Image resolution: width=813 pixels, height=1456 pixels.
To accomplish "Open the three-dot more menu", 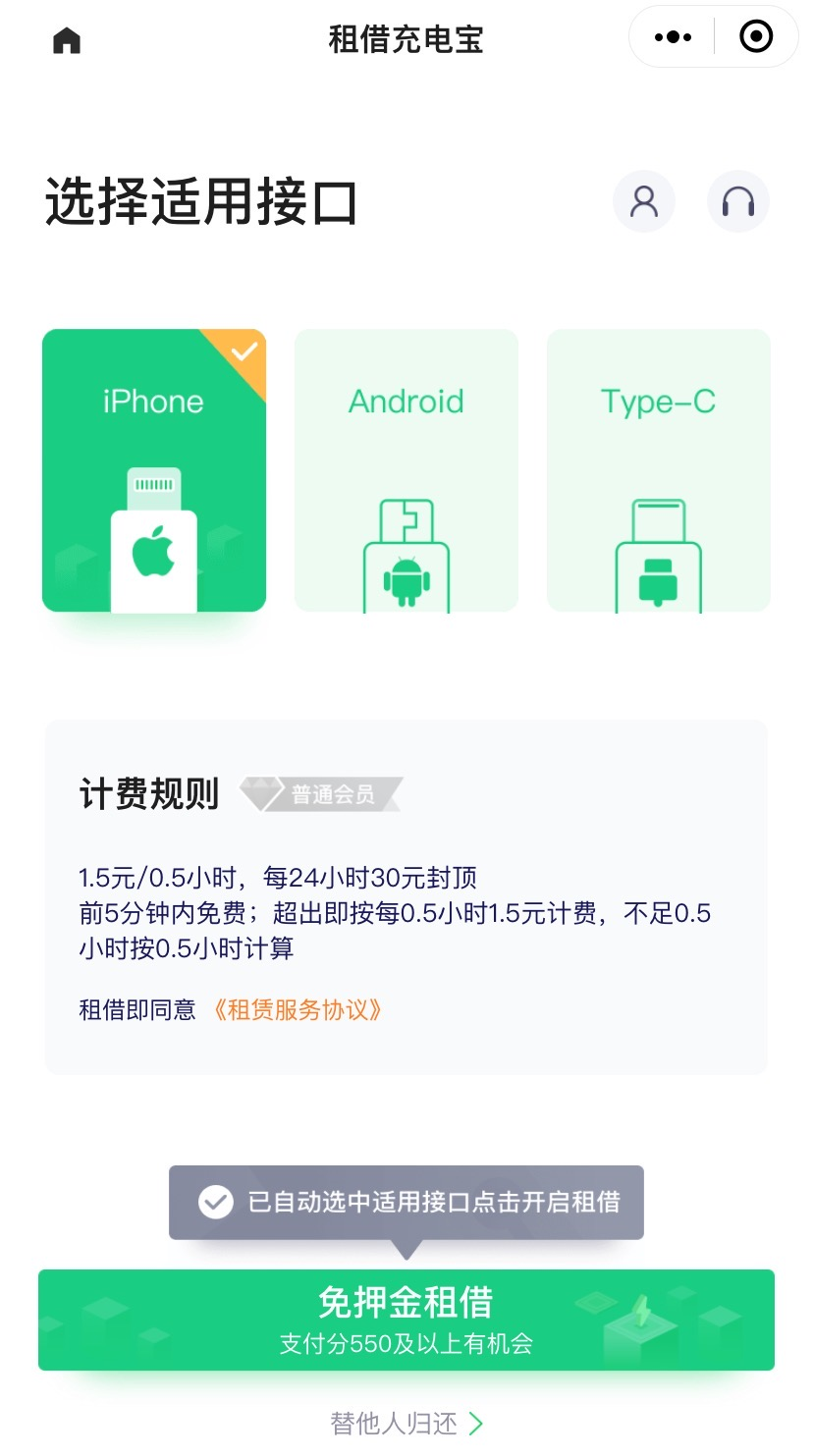I will pyautogui.click(x=673, y=37).
